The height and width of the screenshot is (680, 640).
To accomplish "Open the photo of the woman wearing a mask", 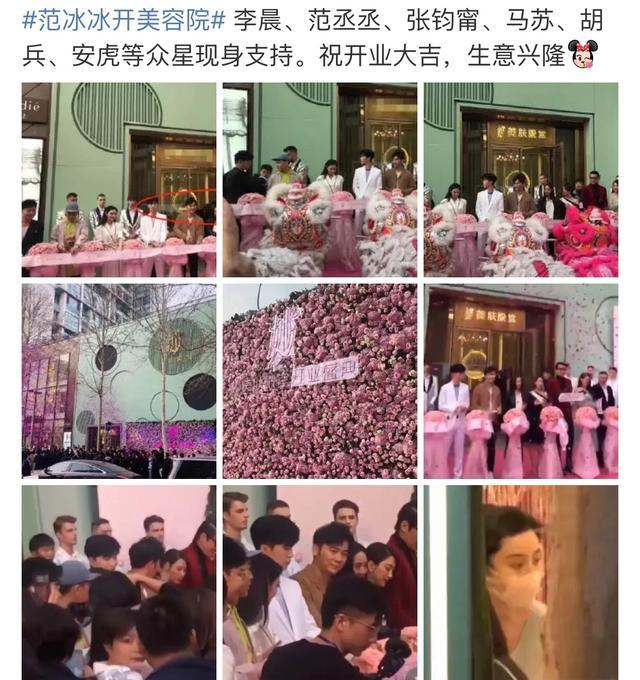I will click(x=520, y=582).
